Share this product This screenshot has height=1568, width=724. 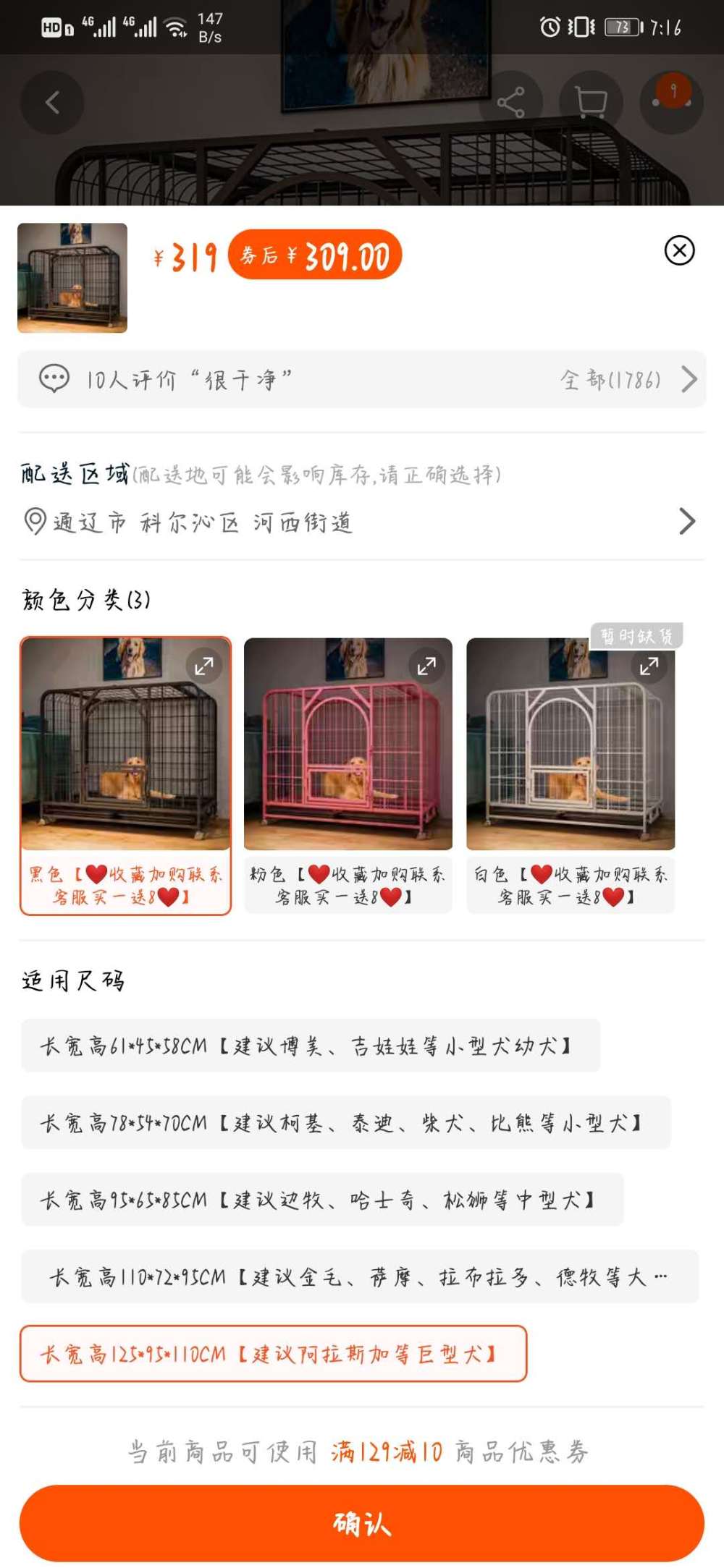pyautogui.click(x=510, y=102)
